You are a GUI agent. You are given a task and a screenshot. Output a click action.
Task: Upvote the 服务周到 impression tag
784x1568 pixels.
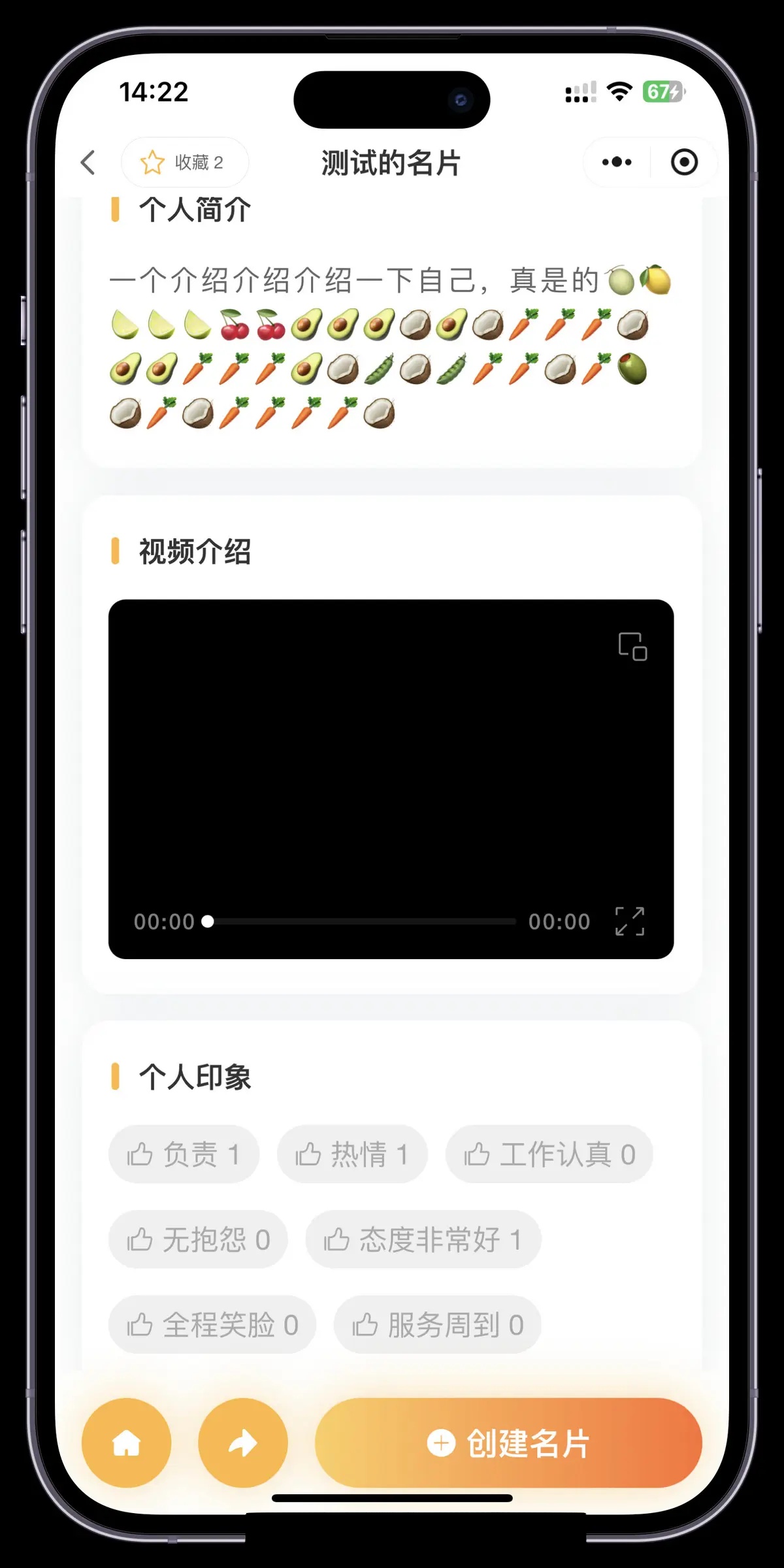(437, 1325)
